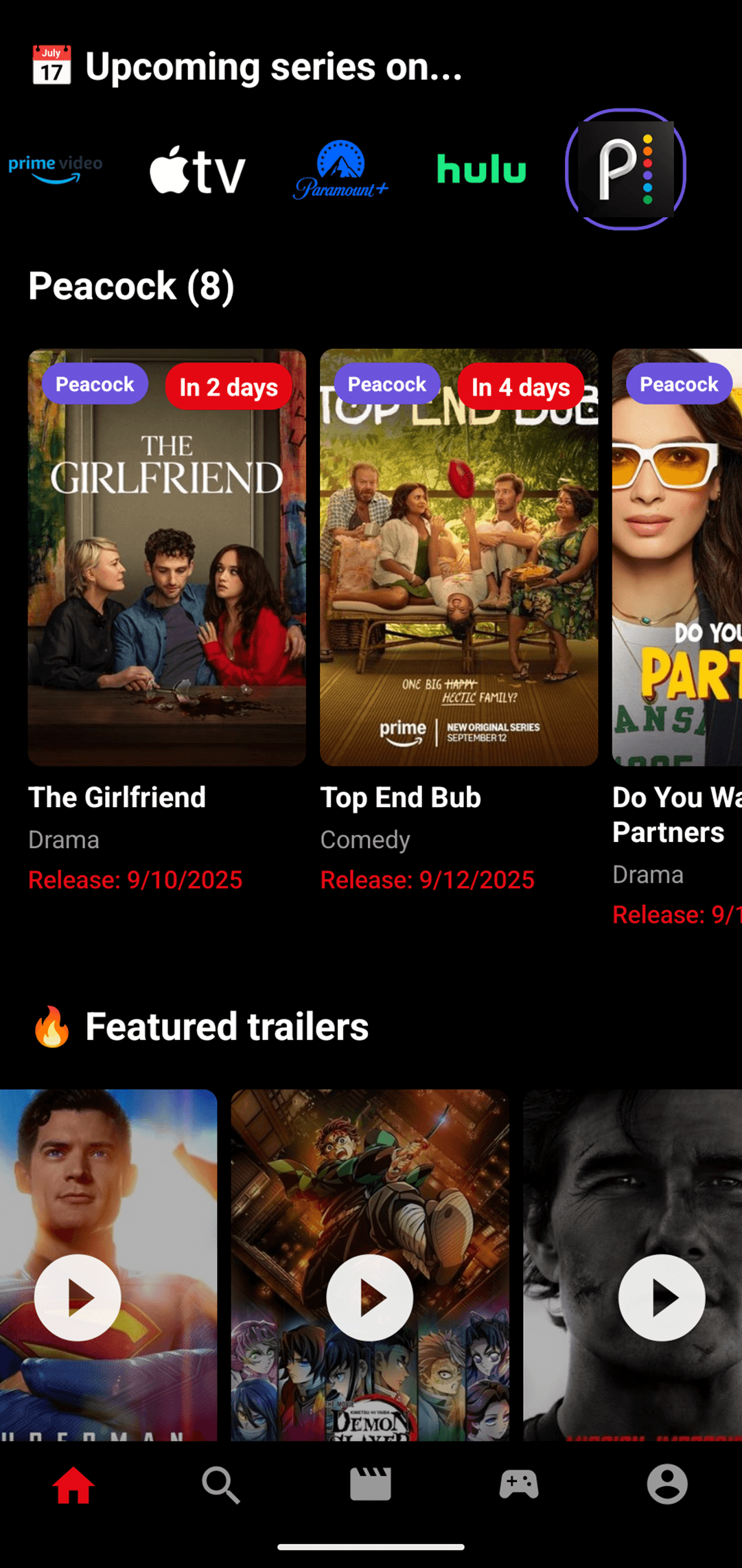View the Do You Wanna Partner series
Screen dimensions: 742x1568
tap(676, 557)
